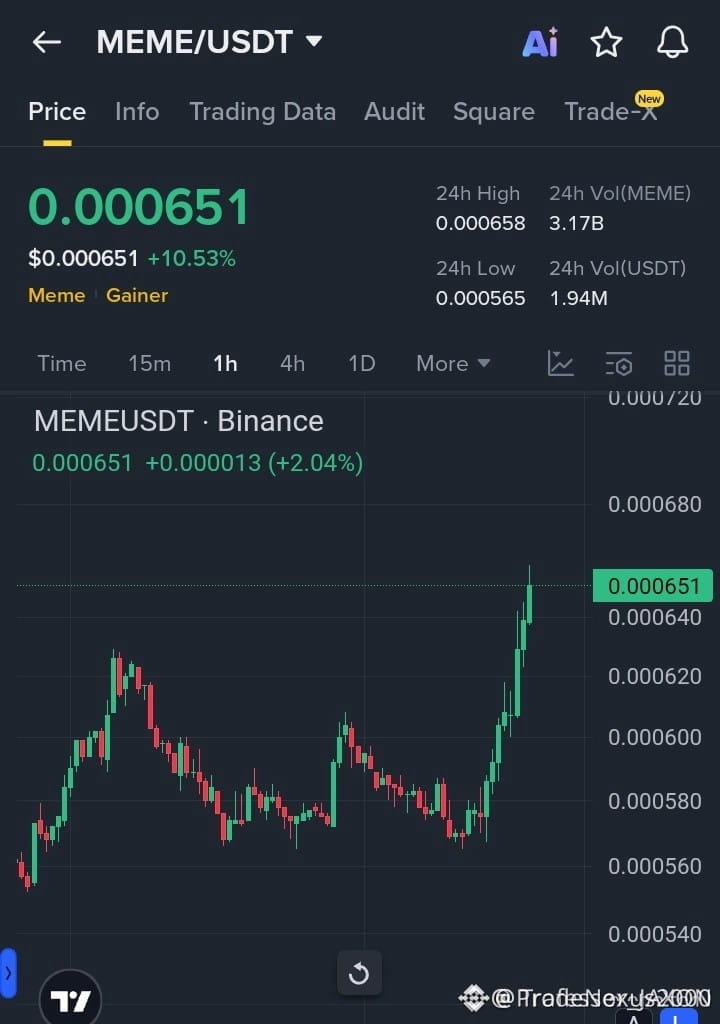Screen dimensions: 720x1024
Task: Open the chart settings icon
Action: point(619,363)
